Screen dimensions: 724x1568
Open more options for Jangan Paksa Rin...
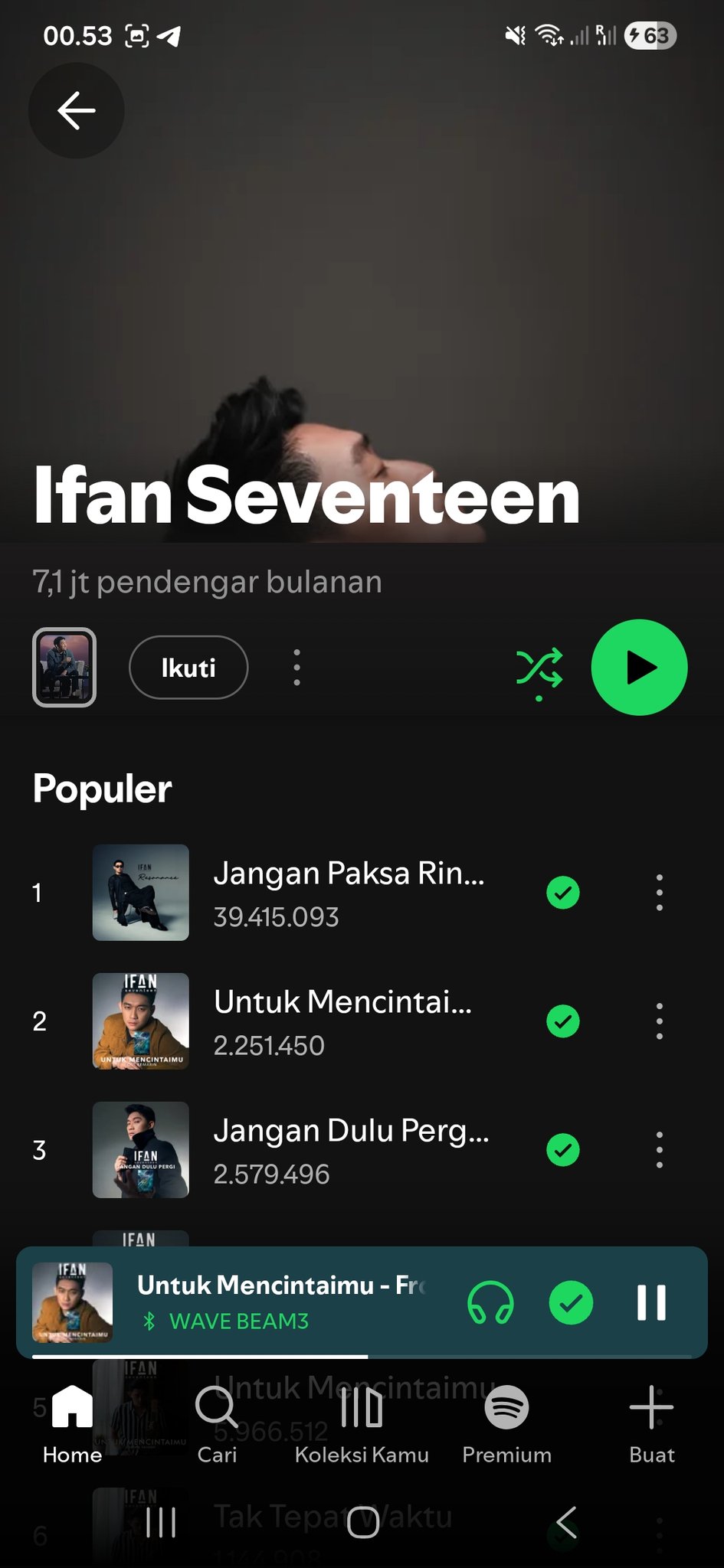pos(659,892)
